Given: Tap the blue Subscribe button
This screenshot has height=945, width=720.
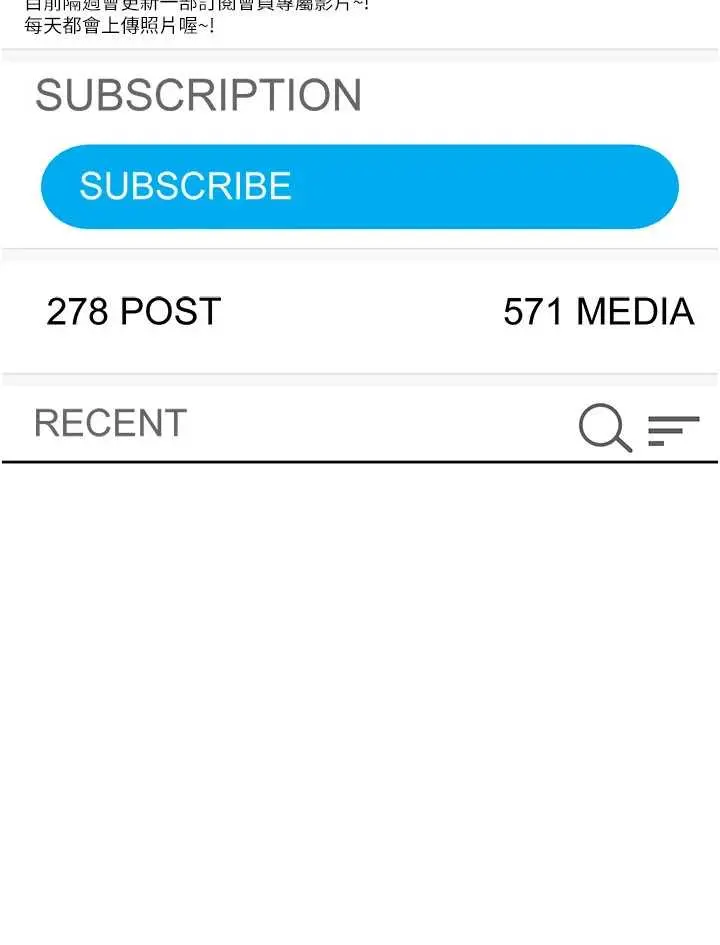Looking at the screenshot, I should (x=360, y=187).
